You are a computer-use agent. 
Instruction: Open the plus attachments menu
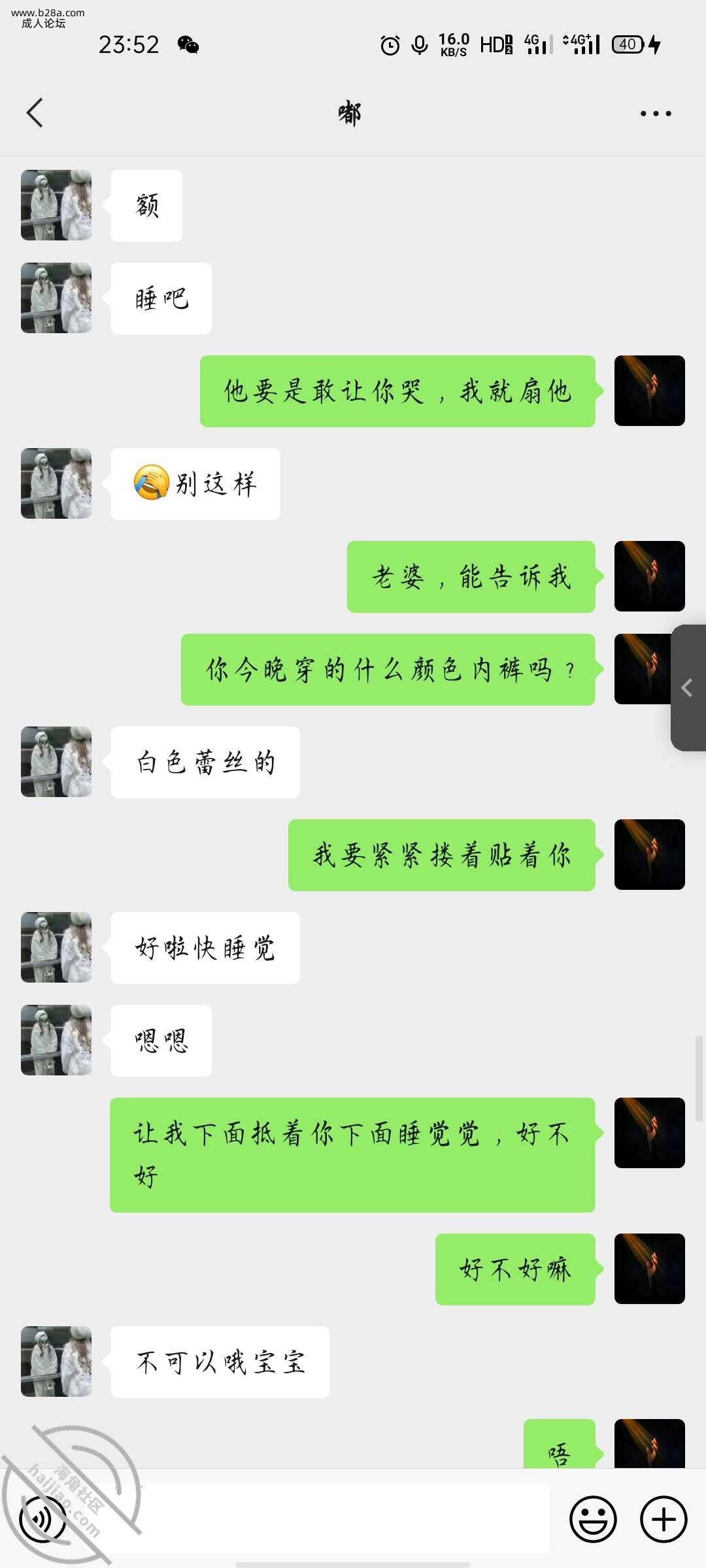[663, 1520]
